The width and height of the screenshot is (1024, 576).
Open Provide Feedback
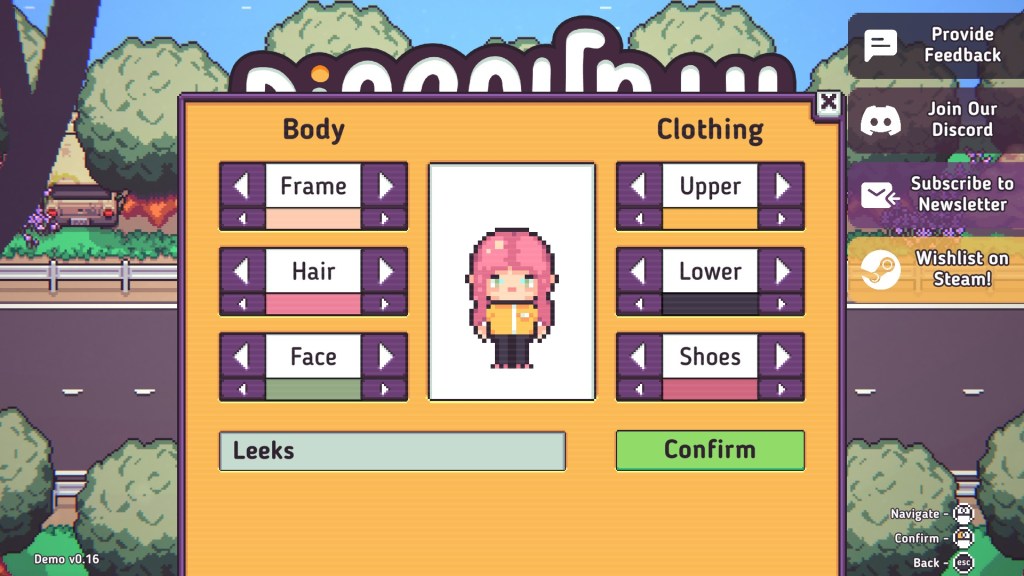[x=935, y=45]
